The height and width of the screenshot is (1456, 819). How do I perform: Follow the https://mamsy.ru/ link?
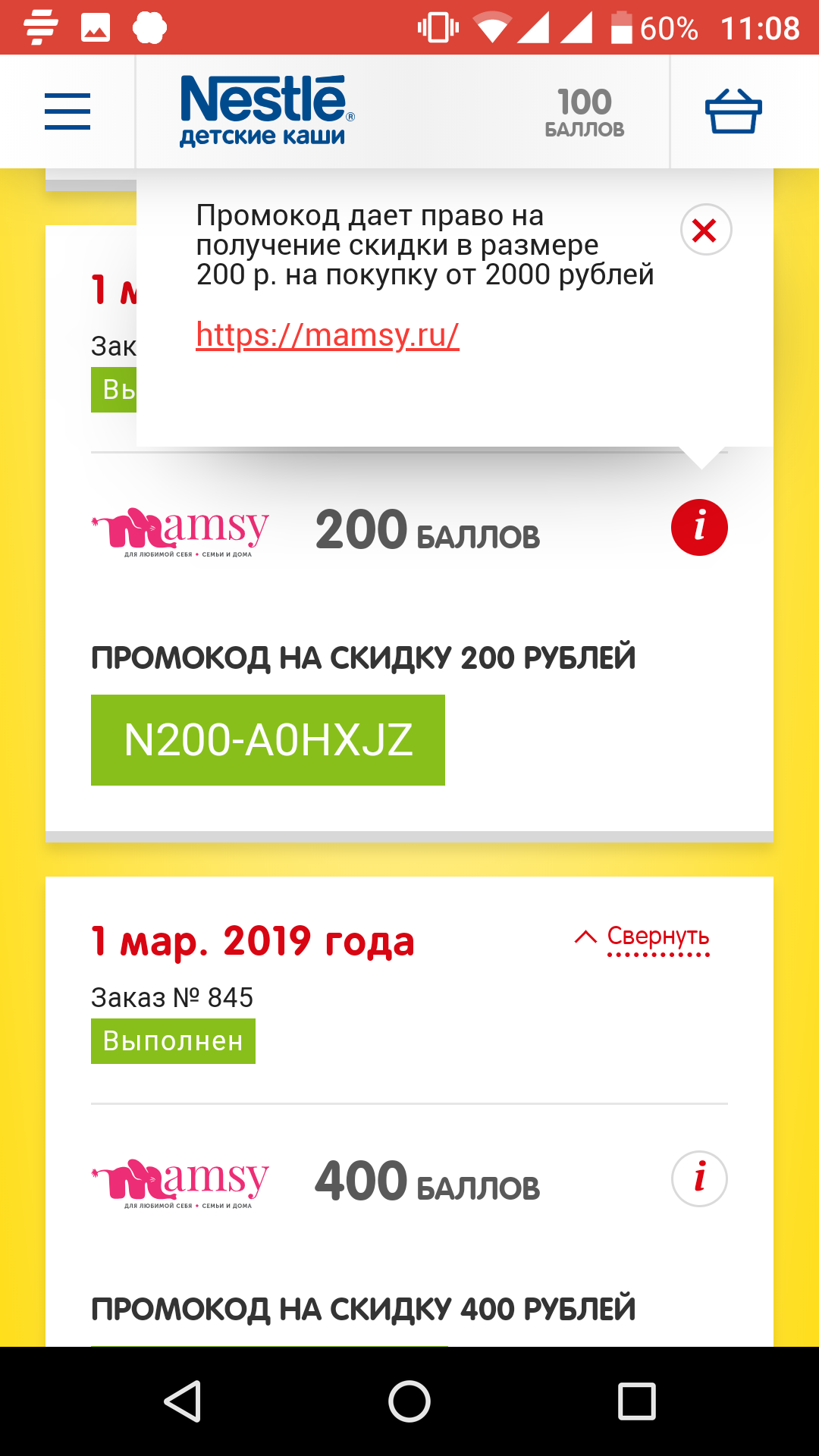(328, 334)
